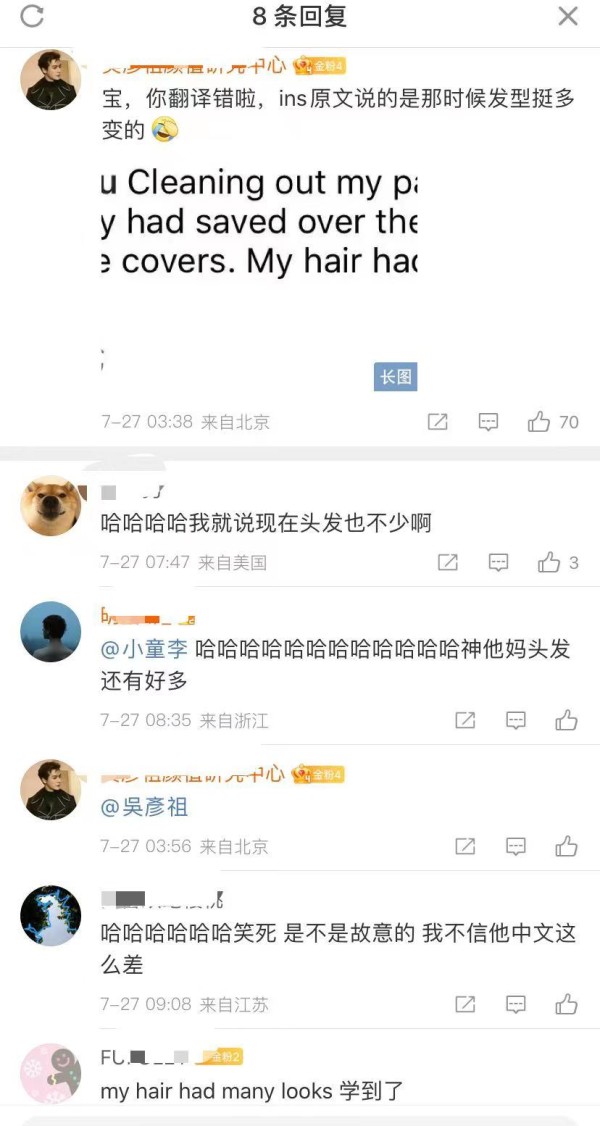Repost the 7-27 08:35 comment

tap(465, 720)
